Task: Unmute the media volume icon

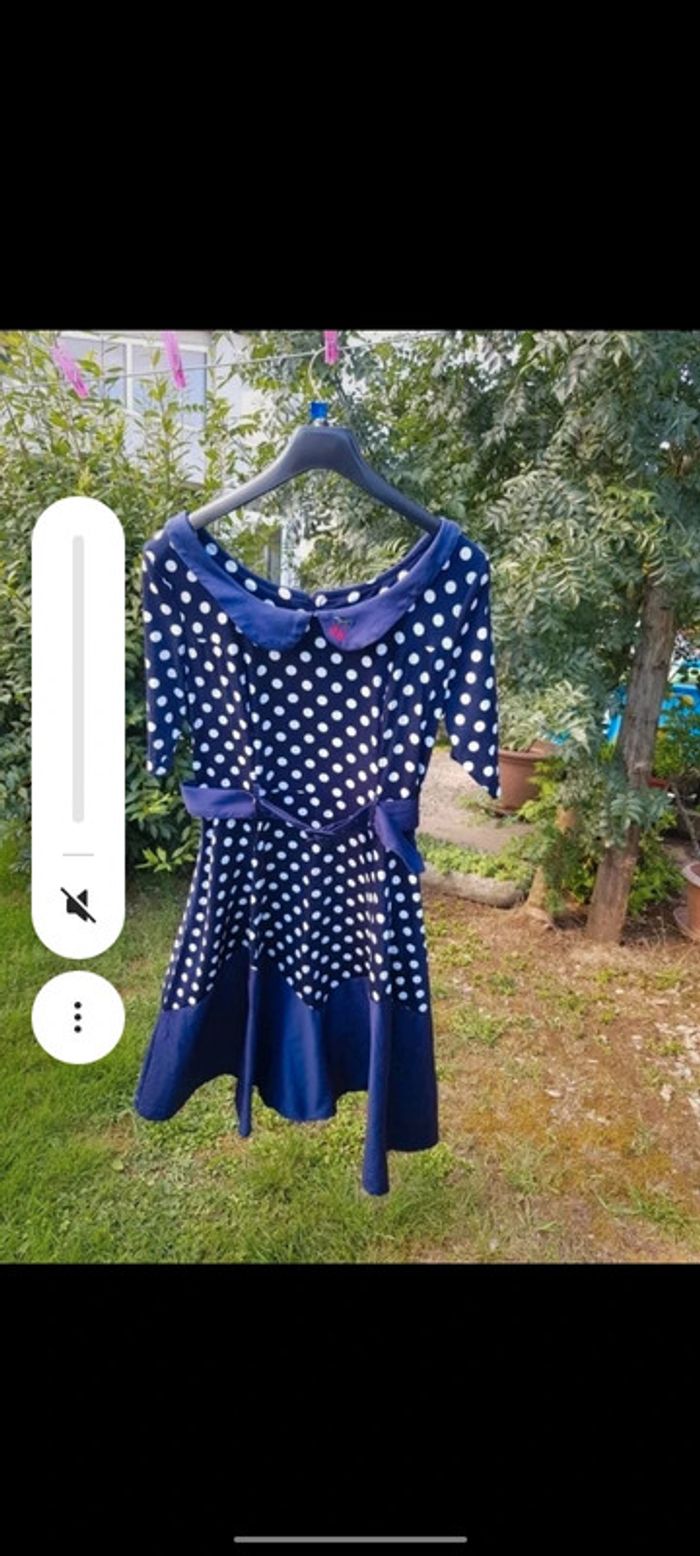Action: coord(78,904)
